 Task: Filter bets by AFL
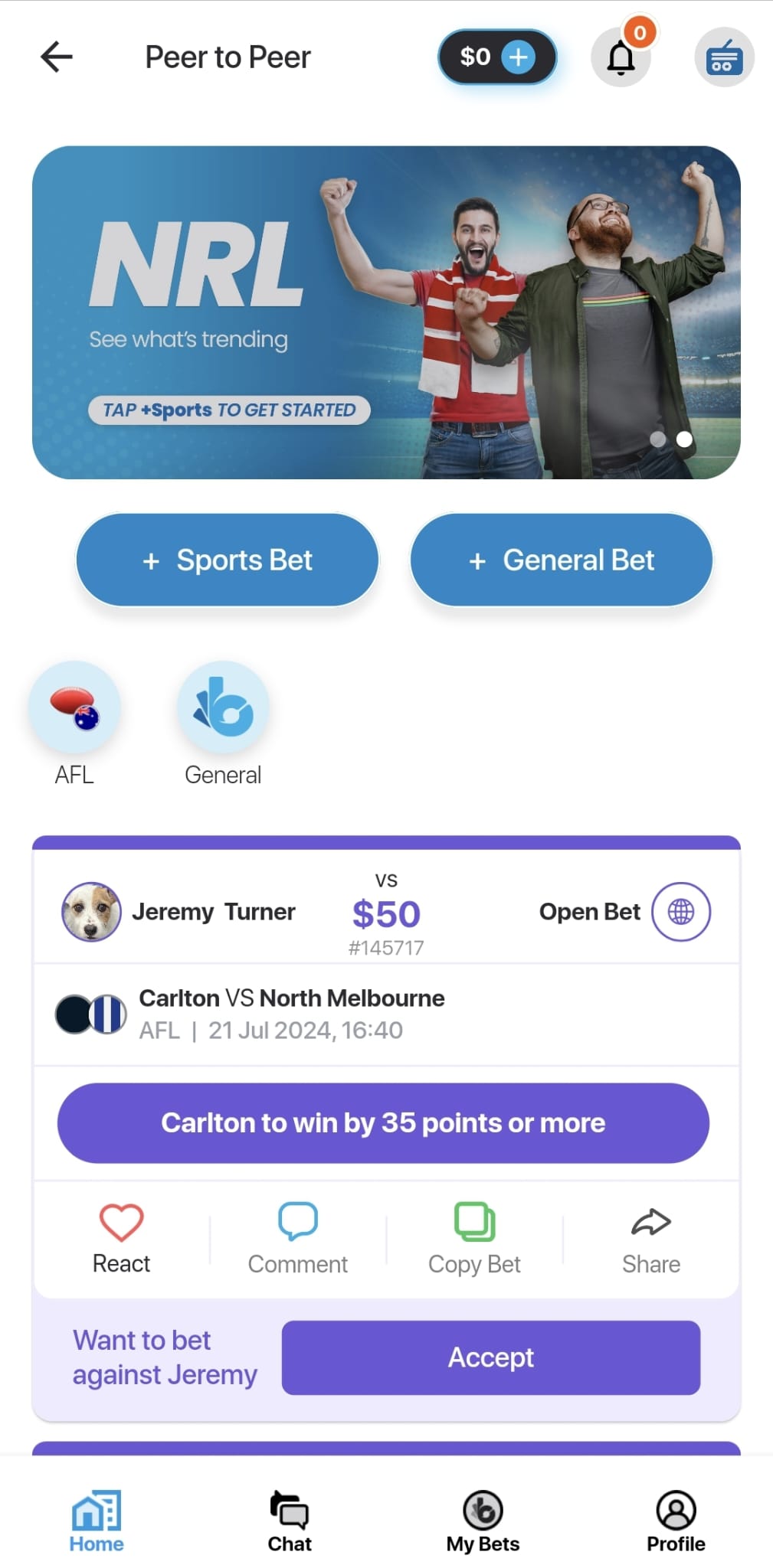point(74,707)
